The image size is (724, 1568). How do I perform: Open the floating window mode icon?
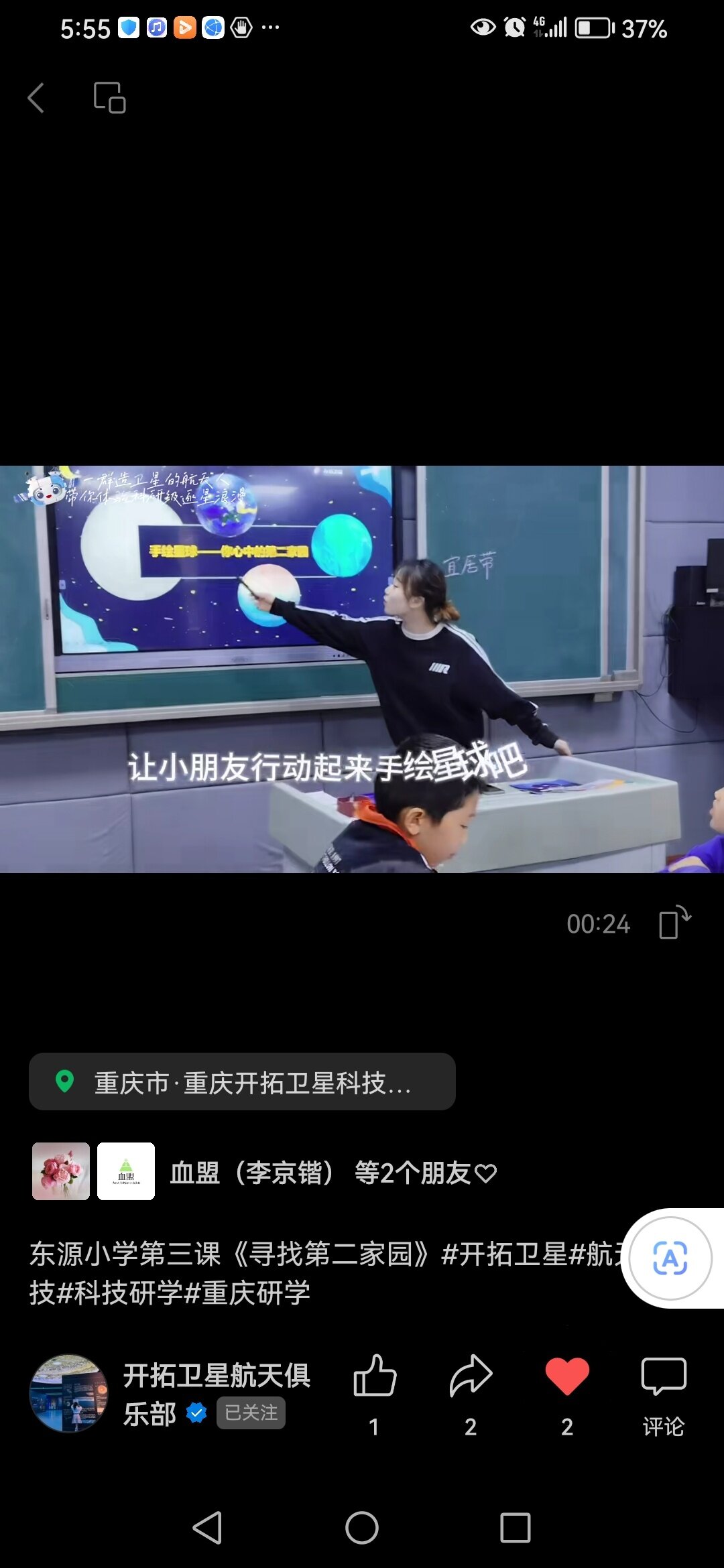tap(109, 98)
